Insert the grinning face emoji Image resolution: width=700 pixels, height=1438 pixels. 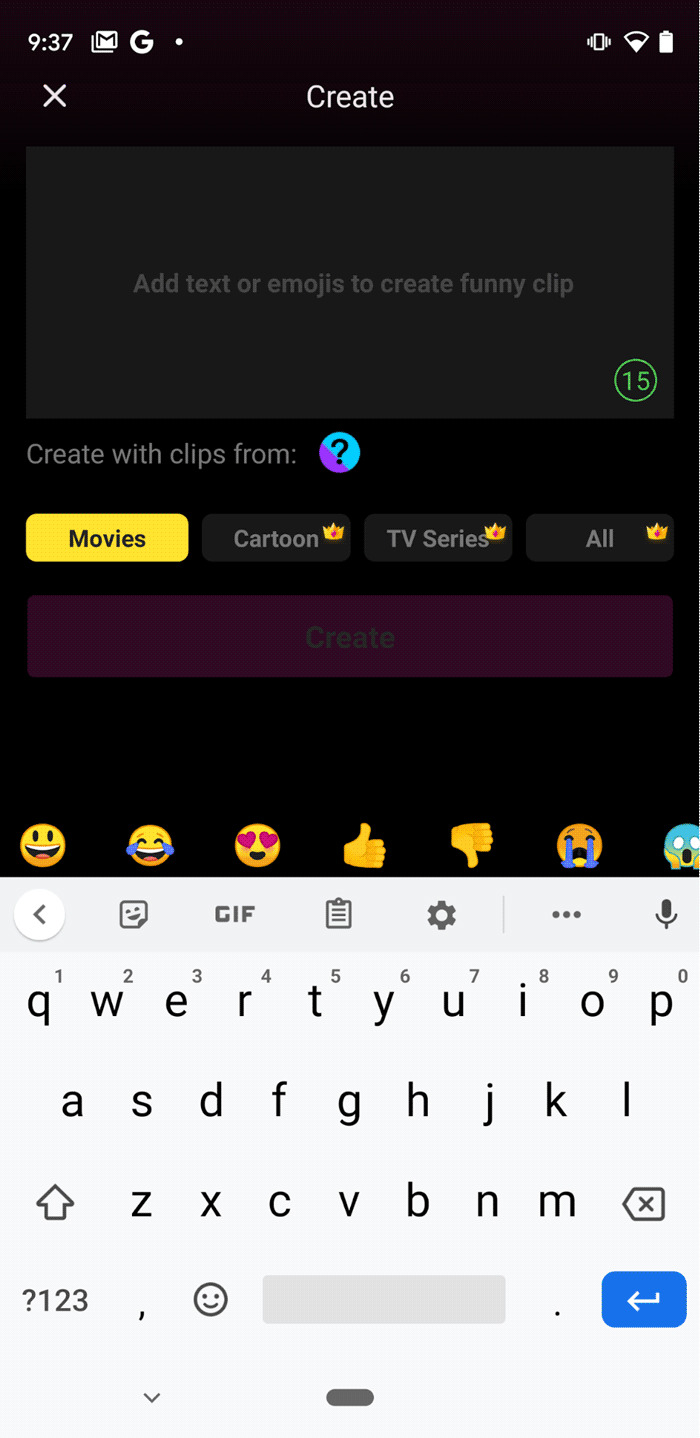pos(43,846)
